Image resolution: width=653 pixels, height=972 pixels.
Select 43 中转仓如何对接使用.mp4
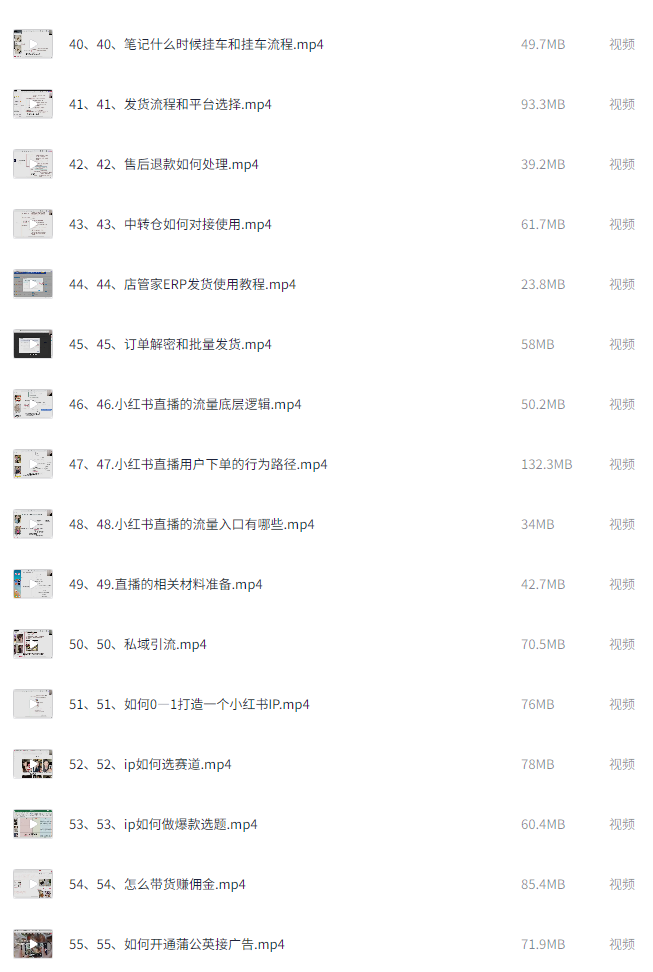point(170,225)
